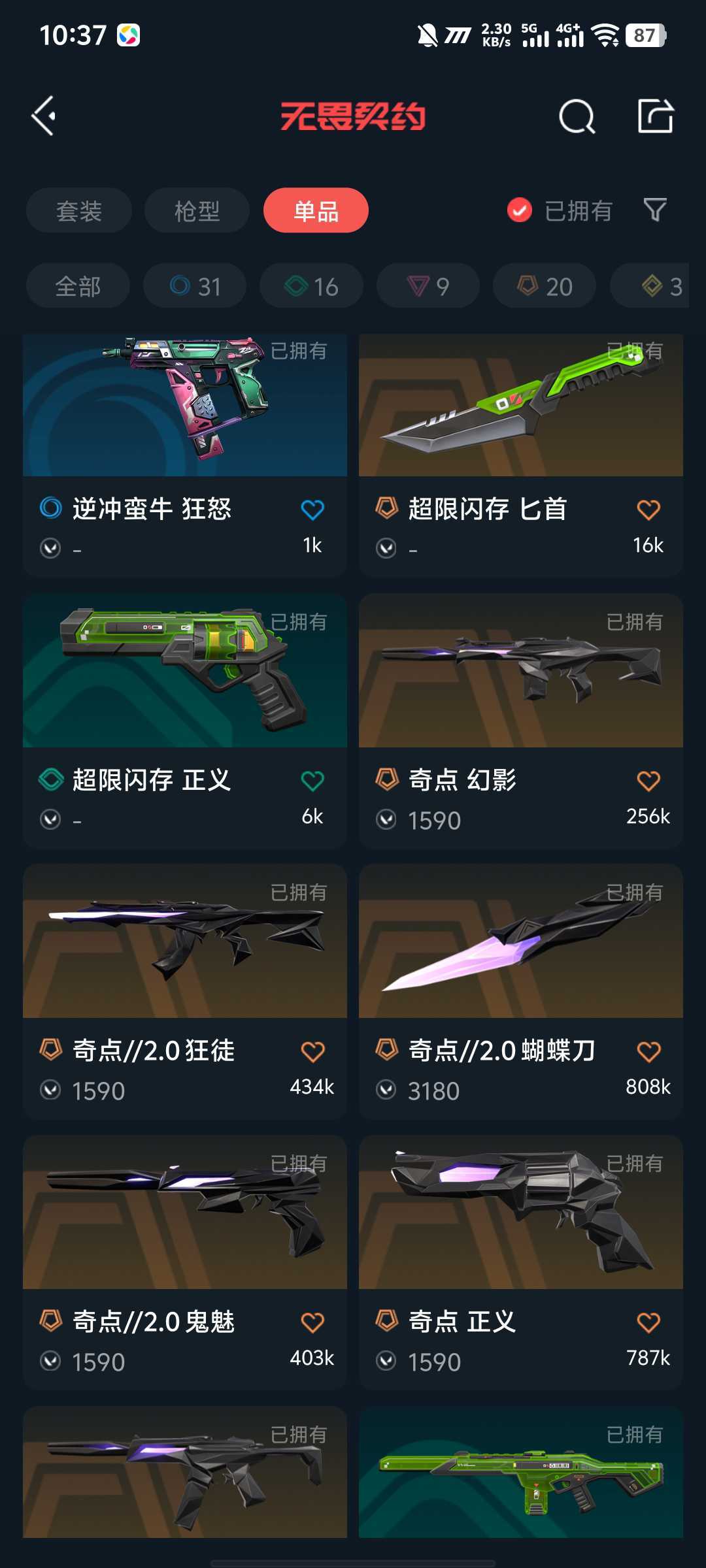Screen dimensions: 706x1568
Task: Select the 单品 tab
Action: (x=316, y=210)
